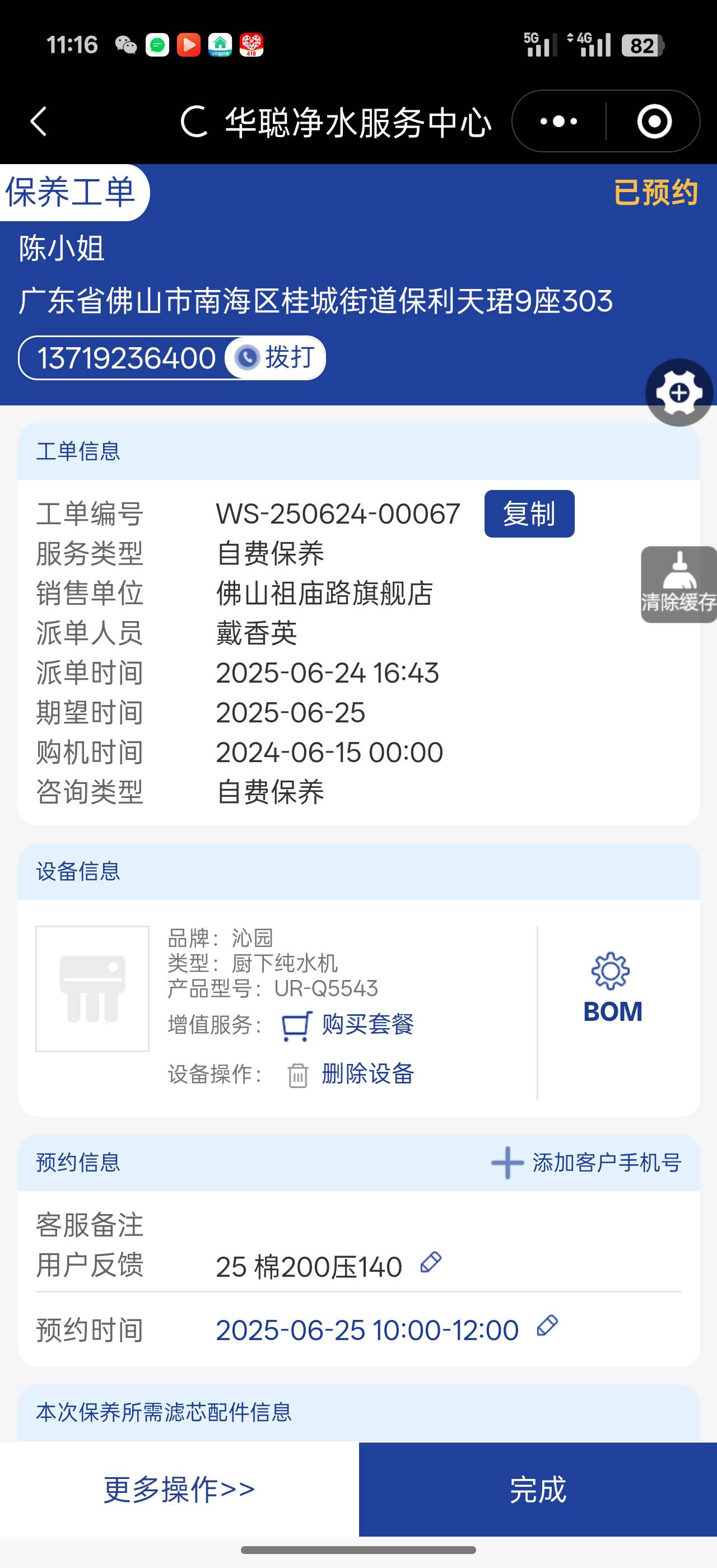Edit the 预约时间 appointment slot

pos(547,1326)
